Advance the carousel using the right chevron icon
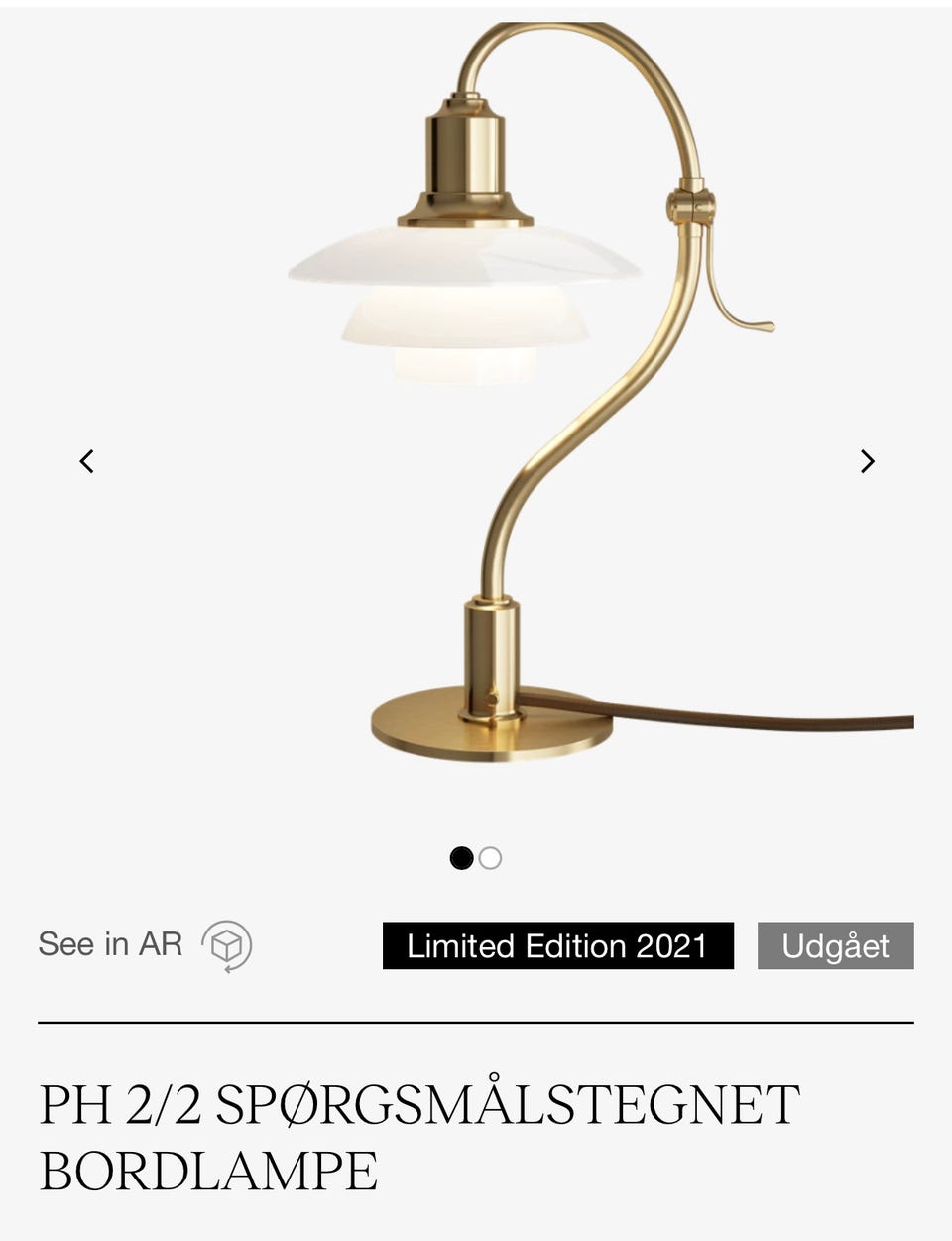This screenshot has height=1241, width=952. (x=869, y=461)
